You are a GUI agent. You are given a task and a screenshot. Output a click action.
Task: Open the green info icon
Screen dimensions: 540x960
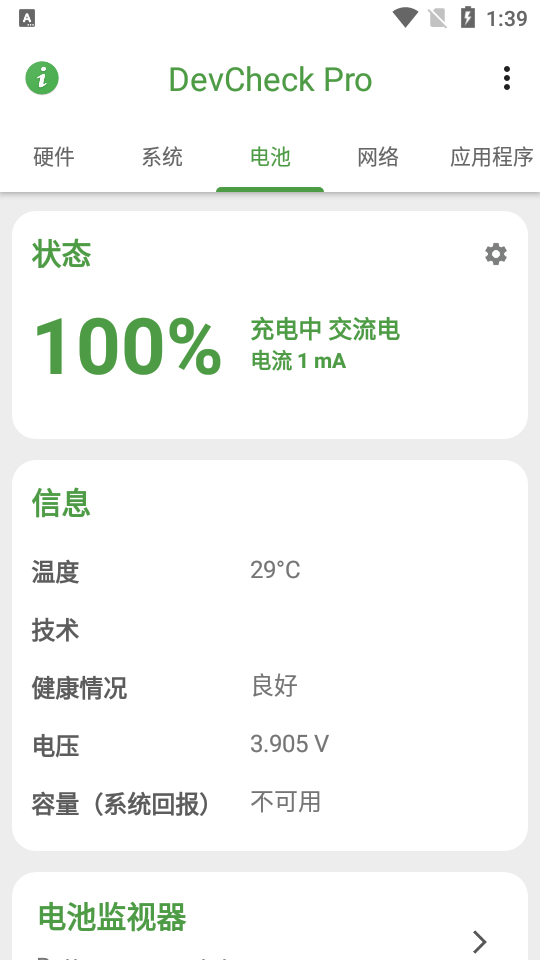pyautogui.click(x=42, y=78)
